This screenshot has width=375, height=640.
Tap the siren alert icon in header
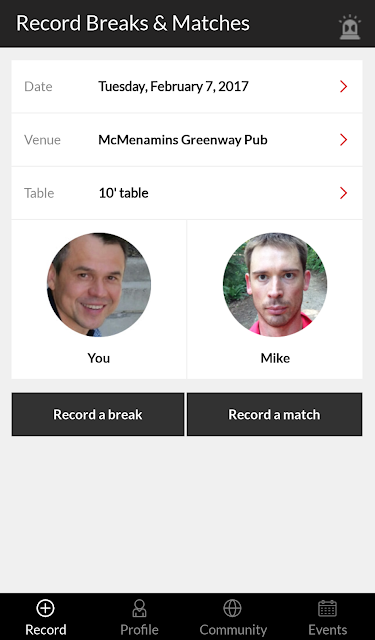click(x=350, y=27)
